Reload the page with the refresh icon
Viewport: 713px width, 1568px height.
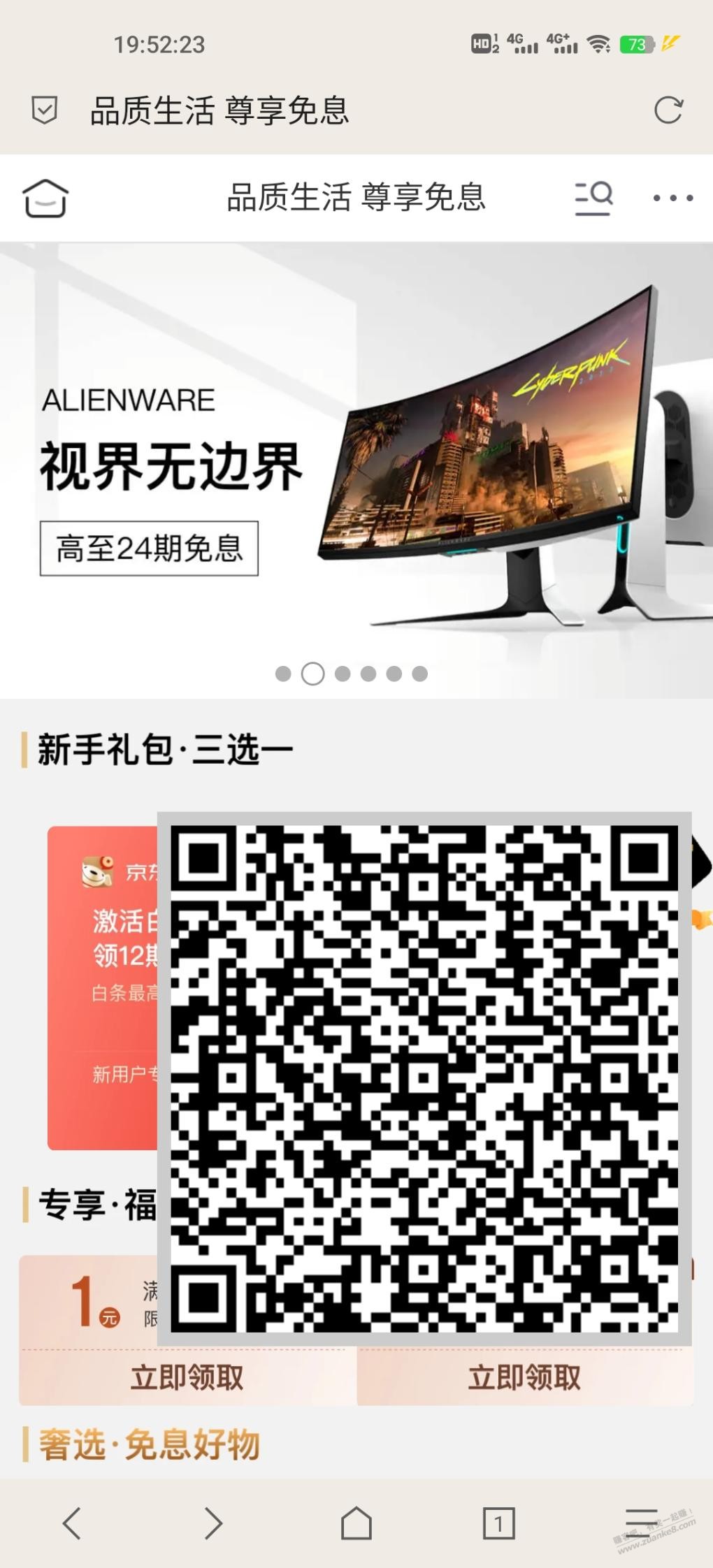[x=668, y=110]
